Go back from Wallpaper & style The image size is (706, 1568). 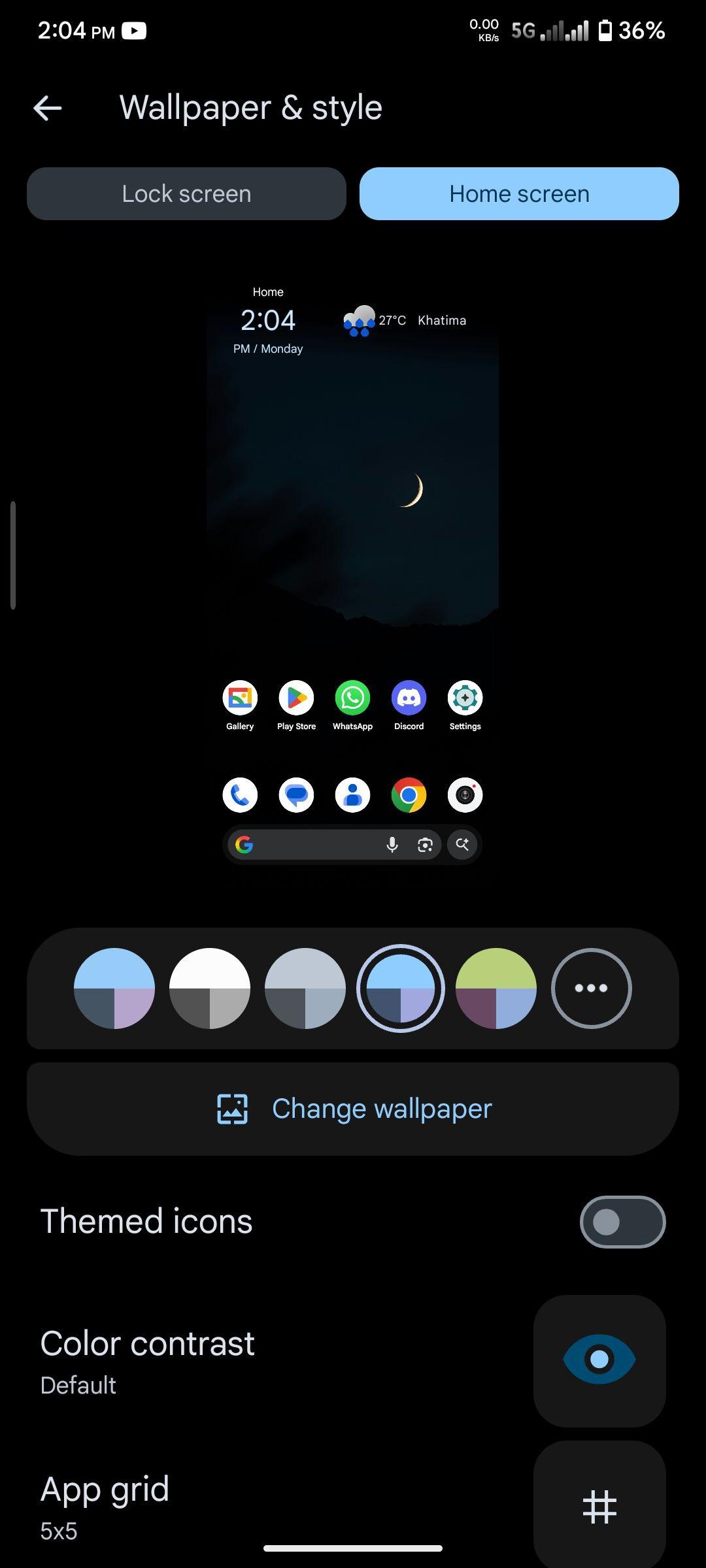point(48,108)
